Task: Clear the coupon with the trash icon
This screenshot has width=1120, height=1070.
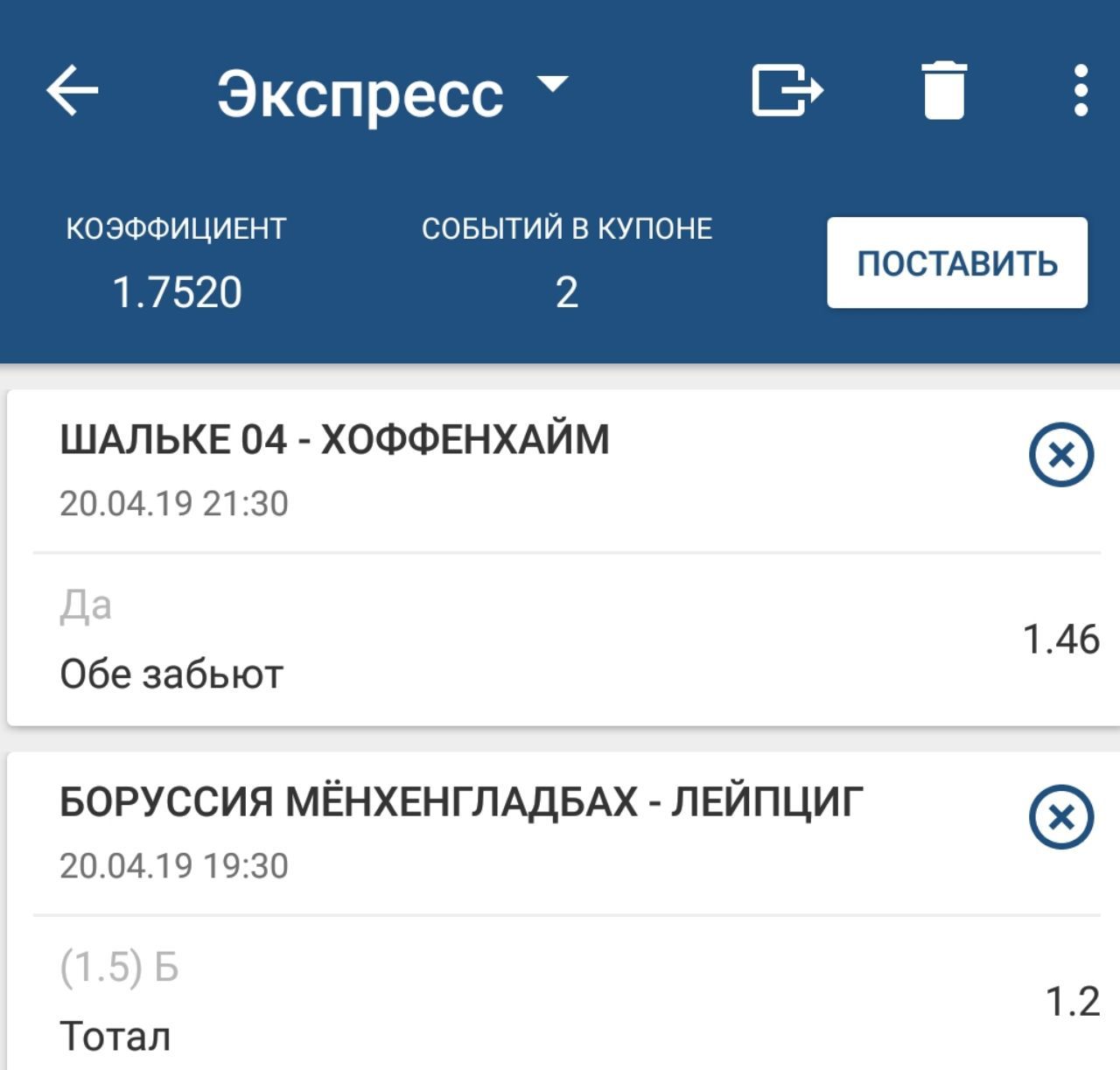Action: 943,90
